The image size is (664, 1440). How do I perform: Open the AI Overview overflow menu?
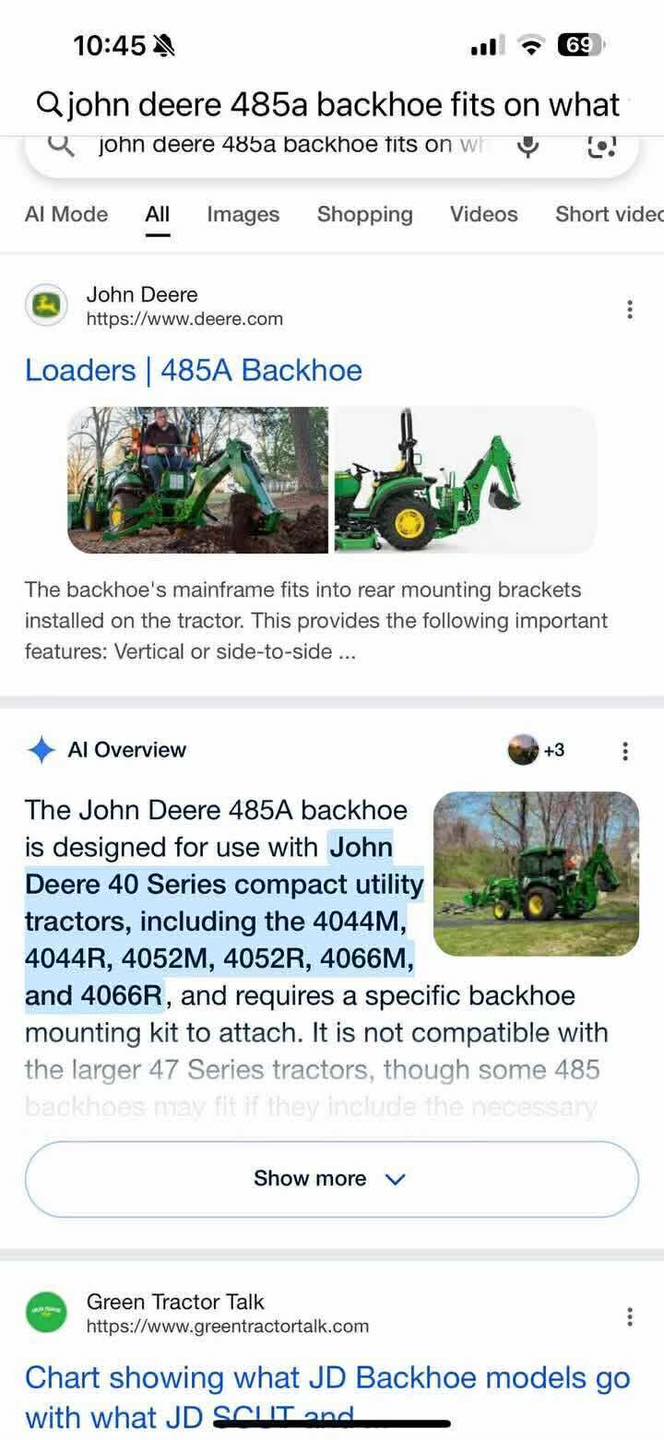point(625,751)
